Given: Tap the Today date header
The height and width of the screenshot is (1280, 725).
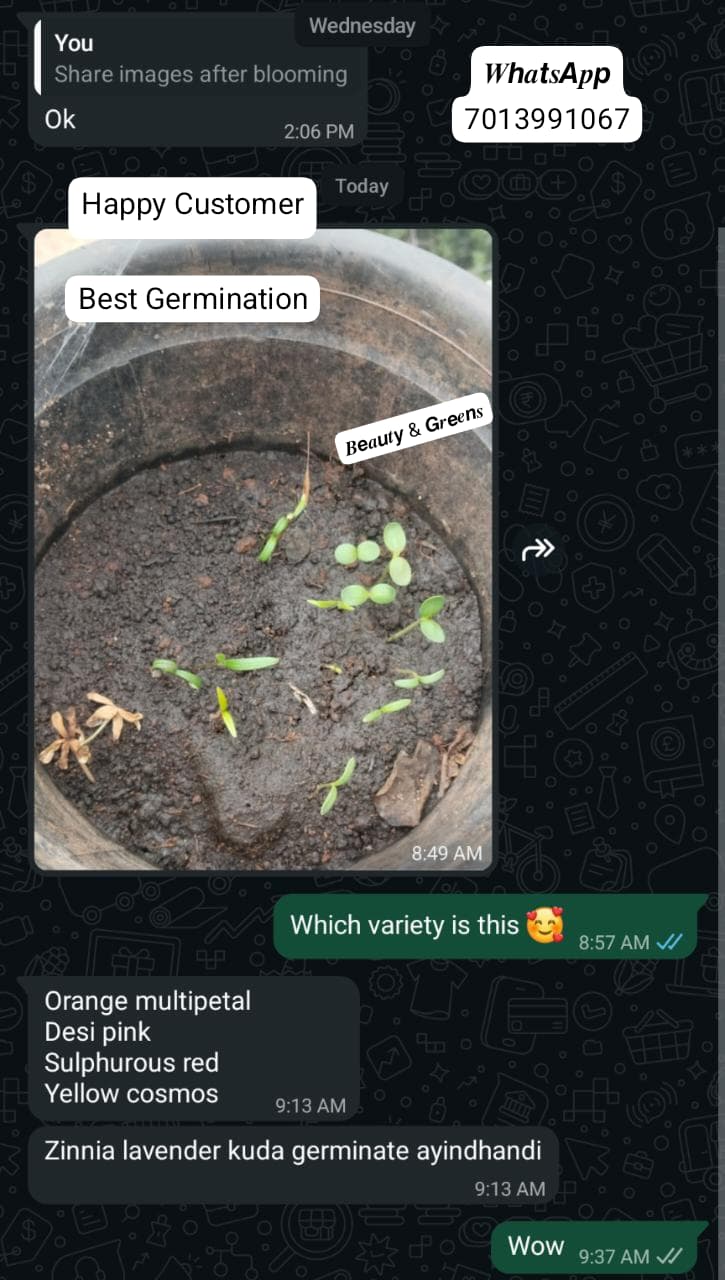Looking at the screenshot, I should coord(361,185).
